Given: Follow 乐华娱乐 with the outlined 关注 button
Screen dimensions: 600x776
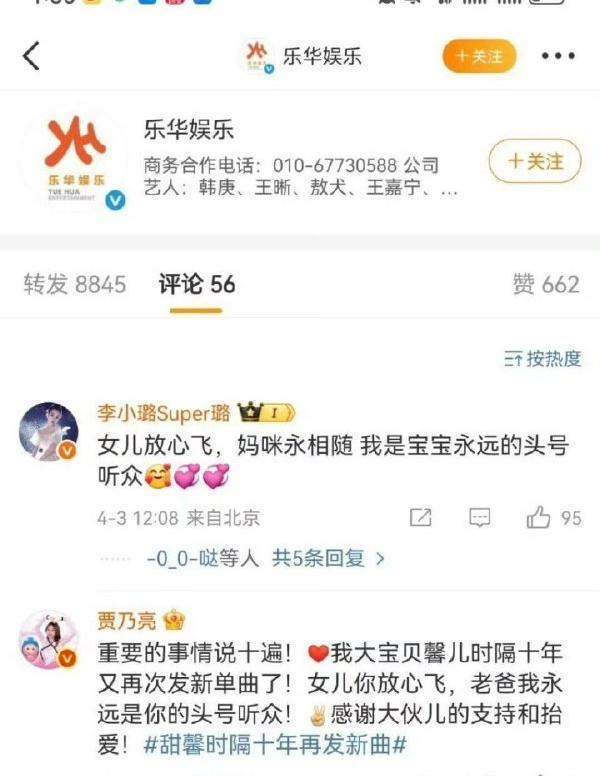Looking at the screenshot, I should (x=535, y=161).
